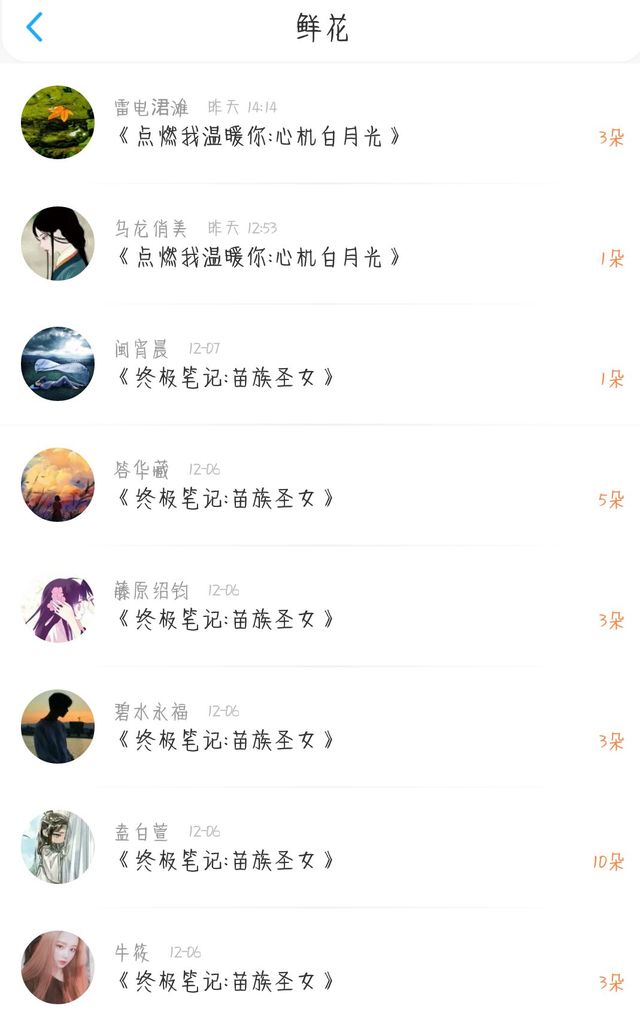The height and width of the screenshot is (1012, 640).
Task: Tap the row from 碧水永福
Action: pos(320,727)
